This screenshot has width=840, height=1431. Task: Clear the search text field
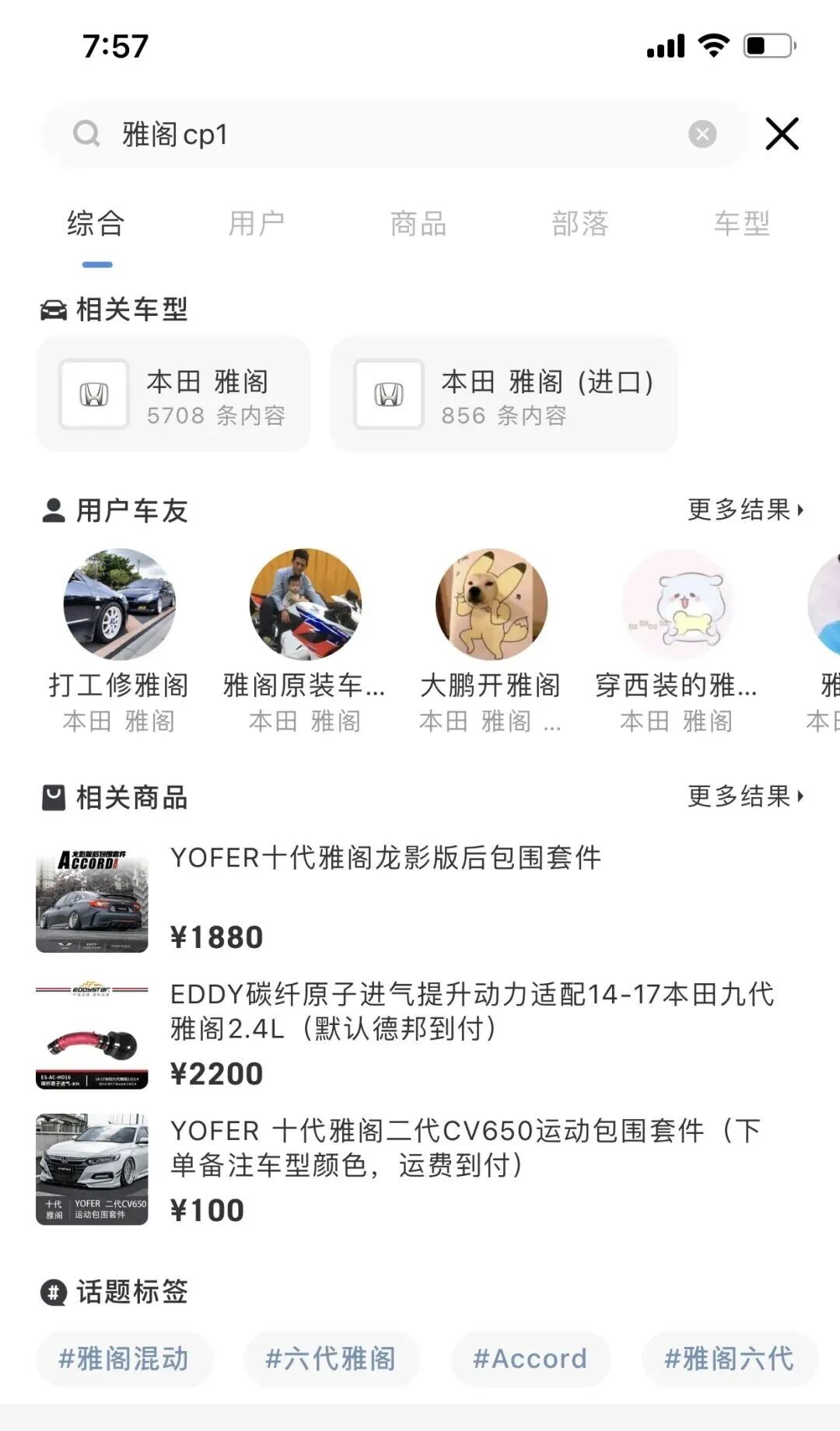[702, 134]
